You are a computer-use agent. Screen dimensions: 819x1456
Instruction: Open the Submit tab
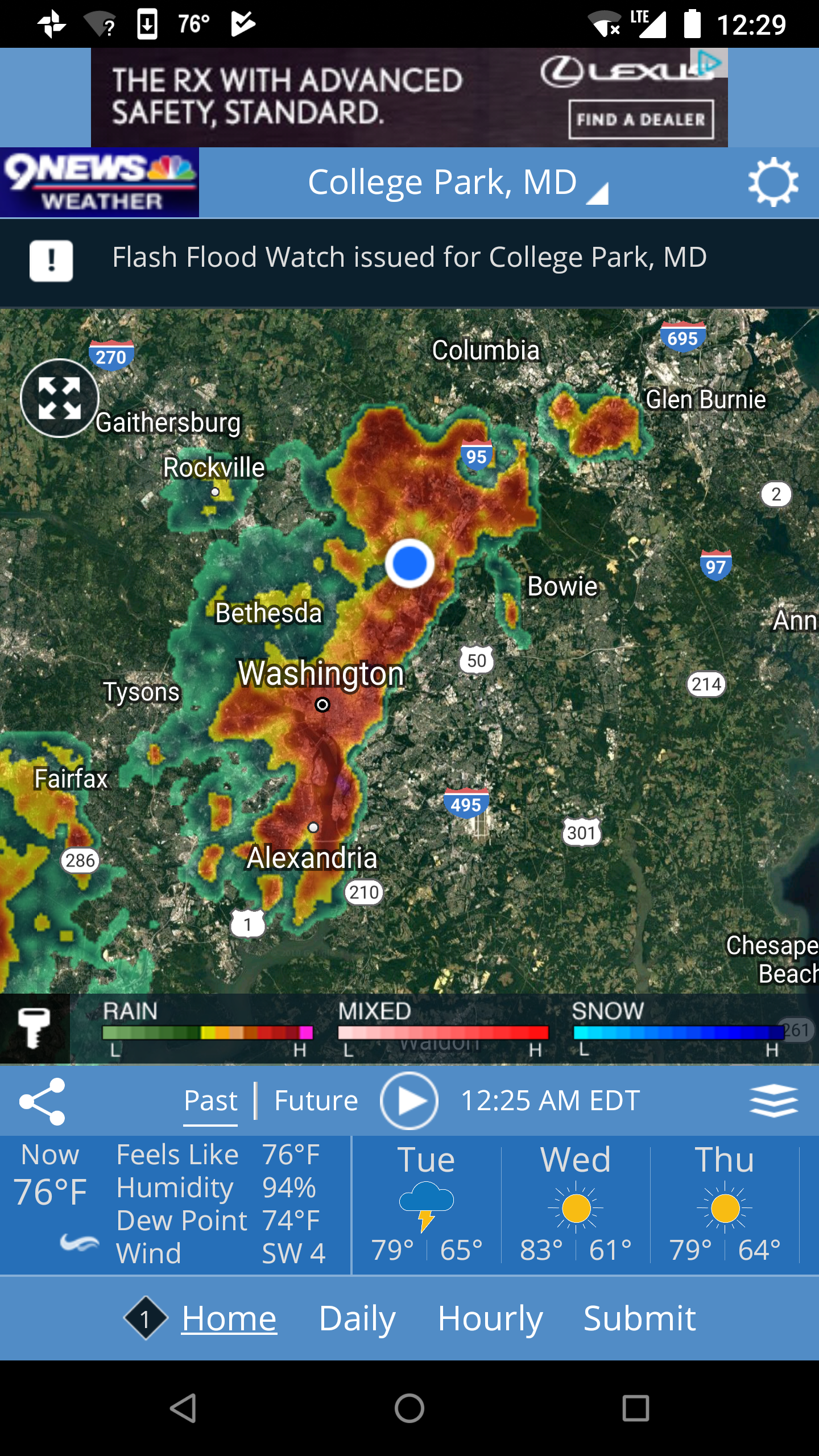[639, 1318]
